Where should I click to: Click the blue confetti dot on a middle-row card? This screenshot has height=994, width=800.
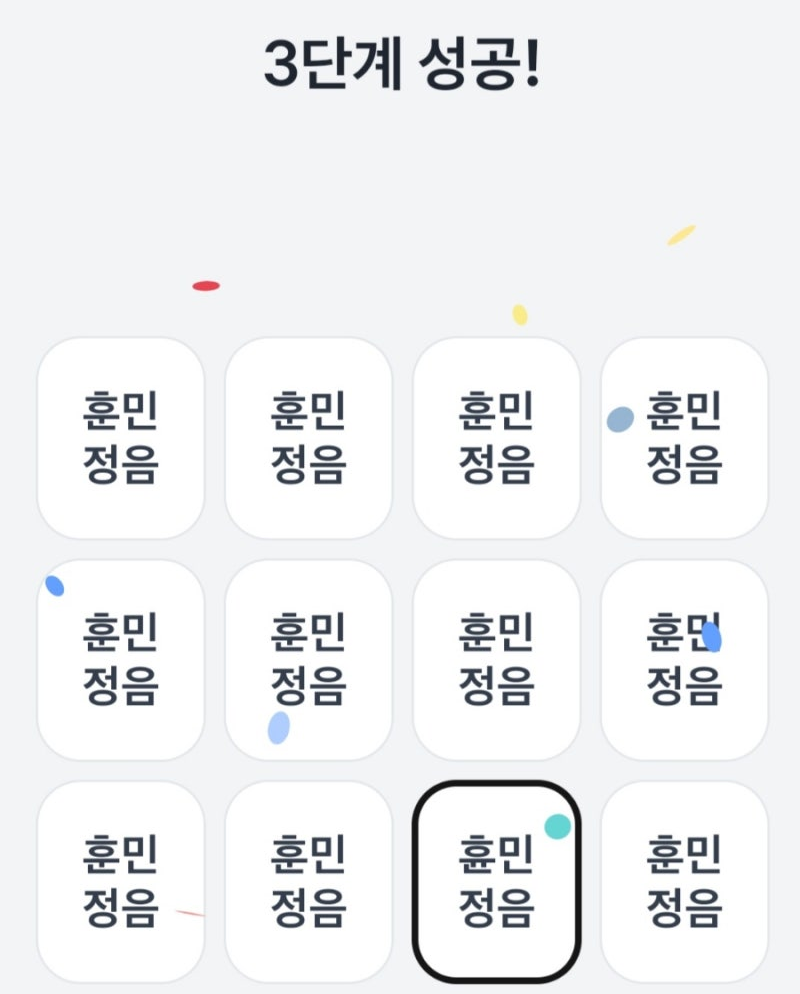(x=55, y=584)
